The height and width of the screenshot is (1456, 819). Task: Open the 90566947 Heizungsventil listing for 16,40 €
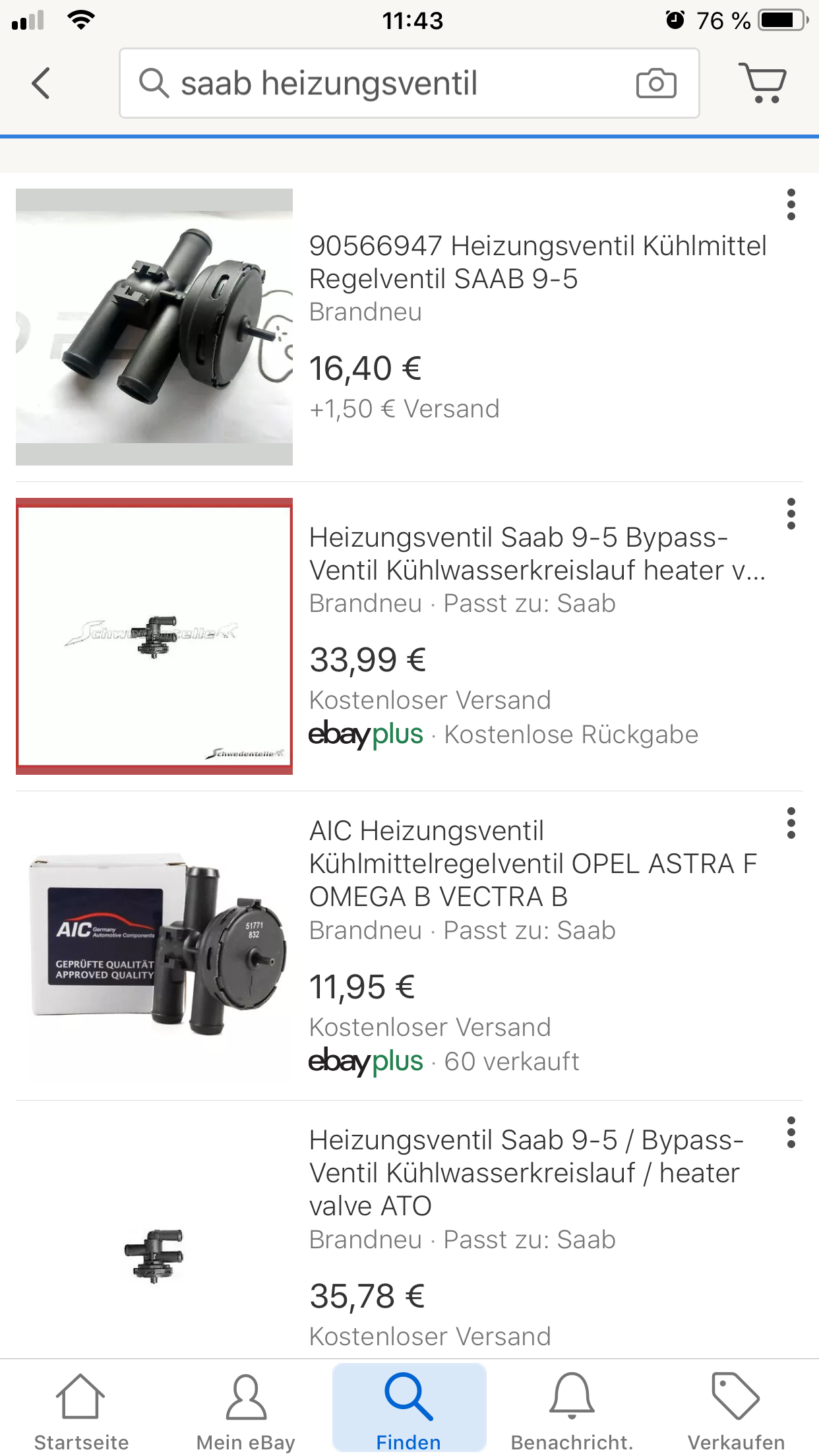click(x=409, y=327)
